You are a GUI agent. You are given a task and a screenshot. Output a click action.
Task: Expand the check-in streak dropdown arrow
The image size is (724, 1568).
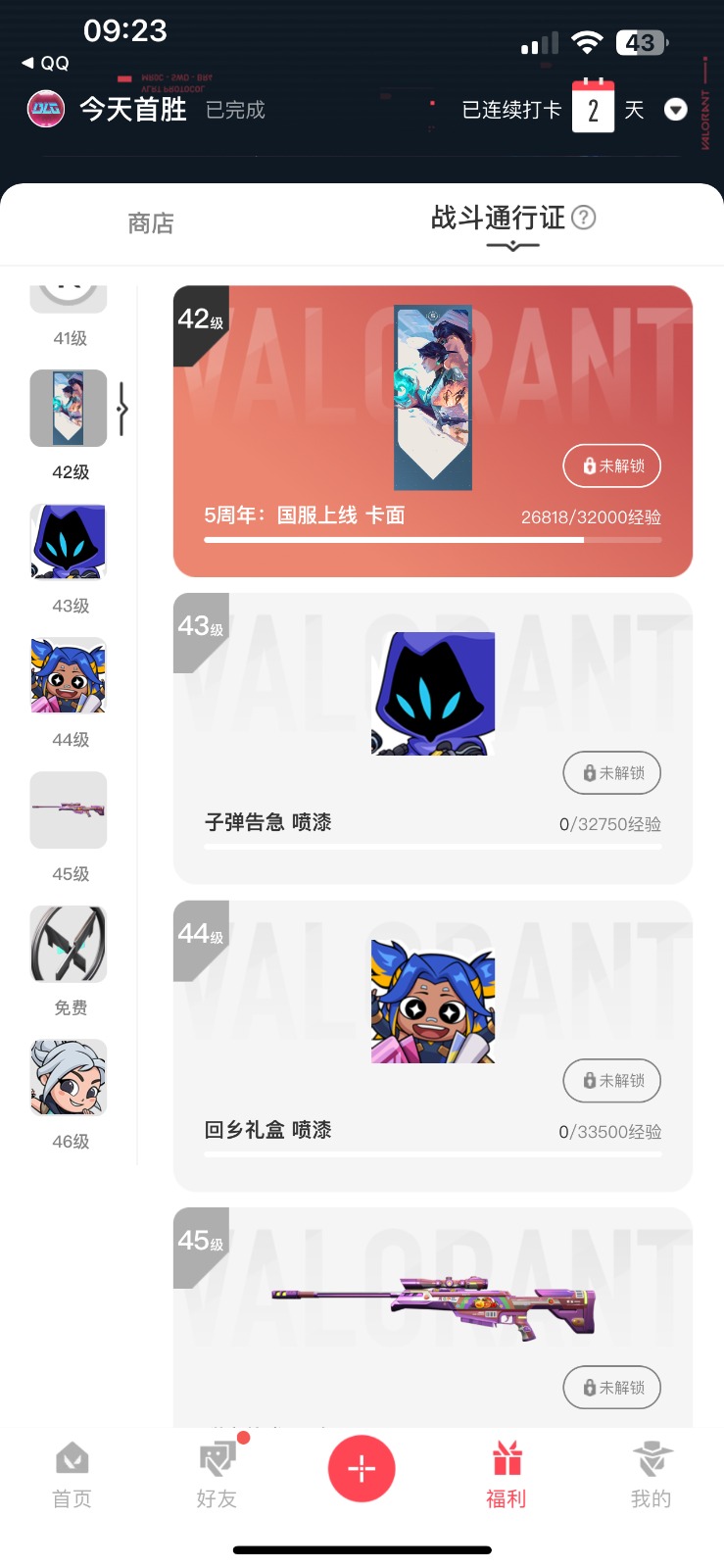point(676,110)
